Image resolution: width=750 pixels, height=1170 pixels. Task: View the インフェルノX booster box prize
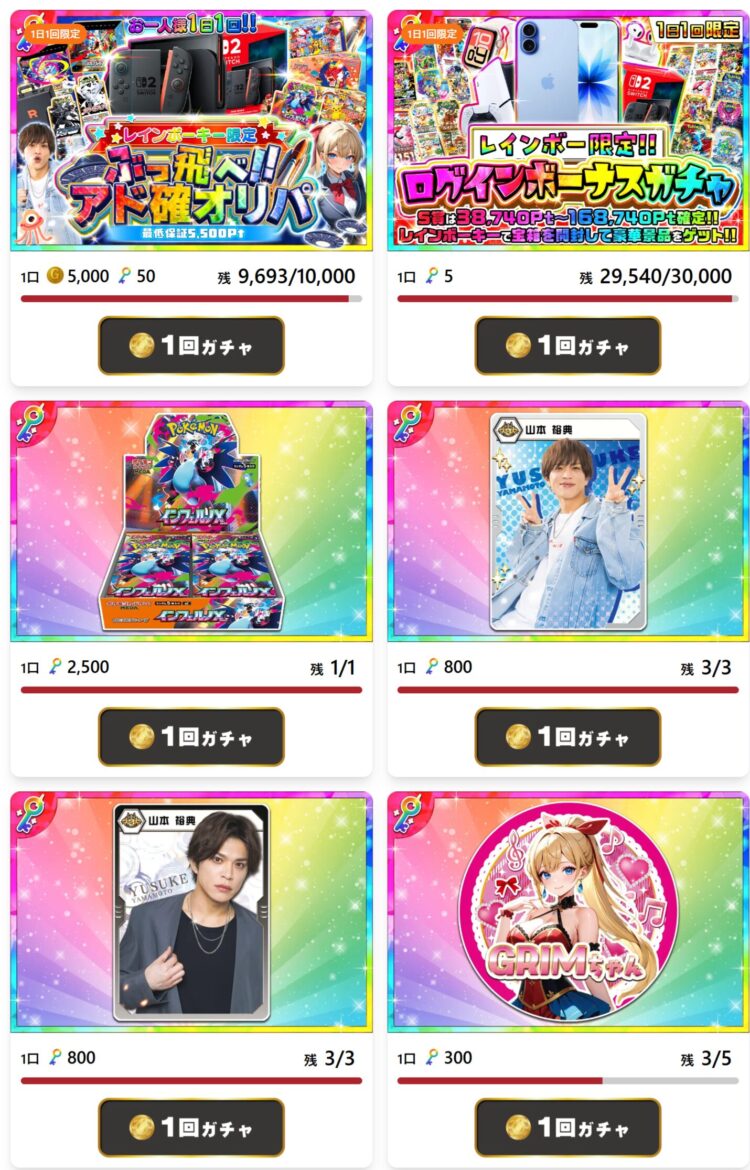tap(191, 522)
